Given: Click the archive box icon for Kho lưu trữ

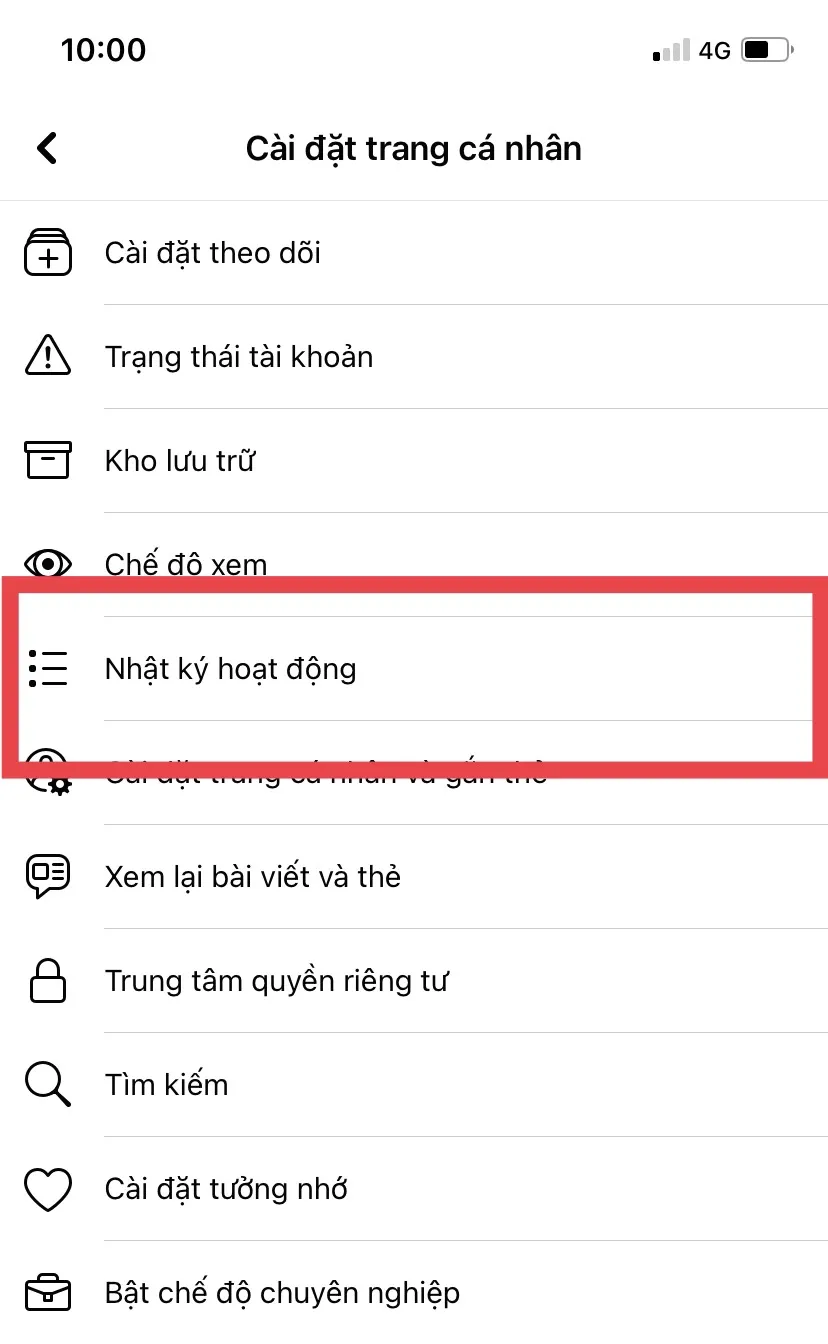Looking at the screenshot, I should (47, 460).
